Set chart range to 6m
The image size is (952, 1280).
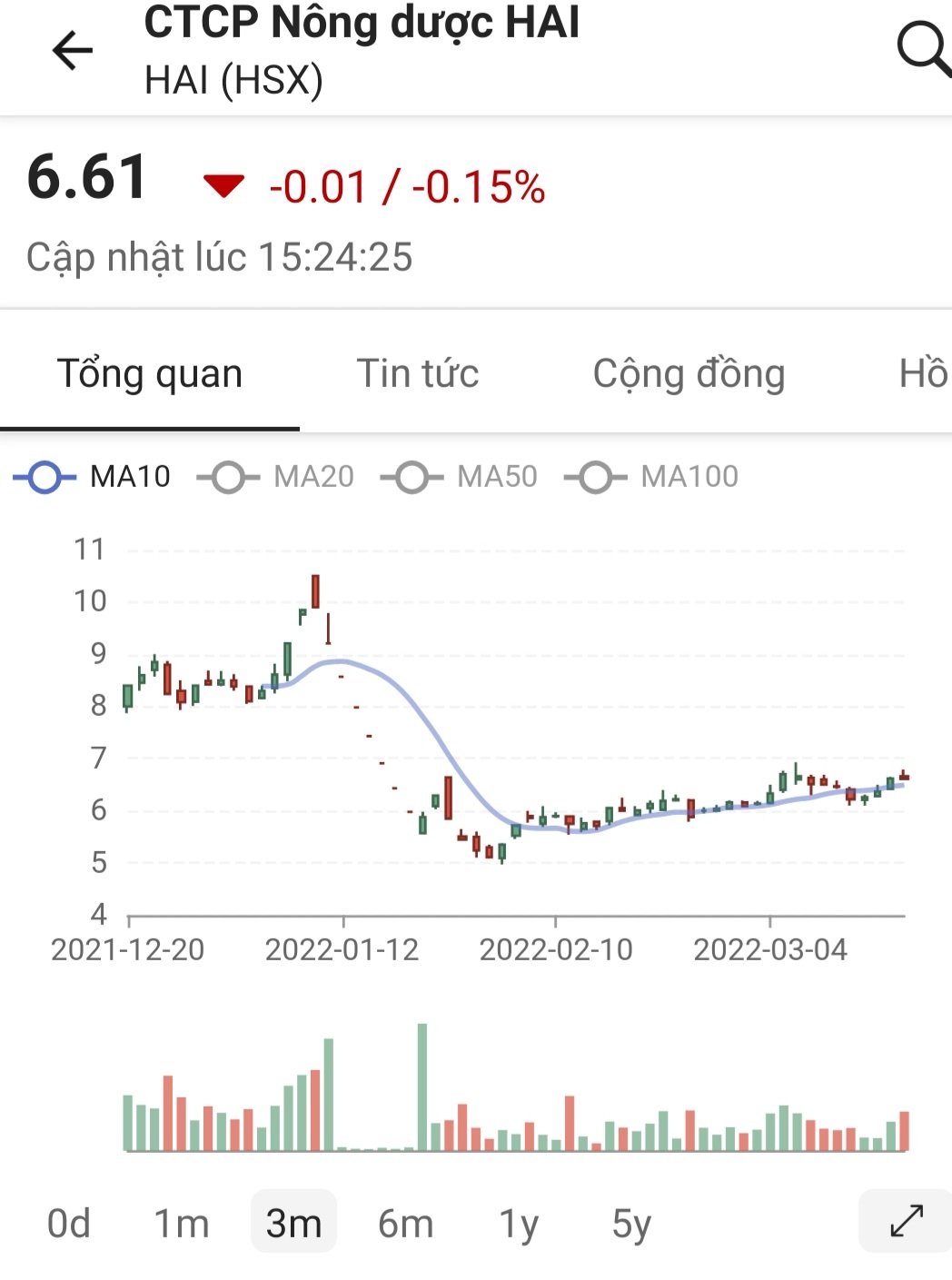(405, 1223)
